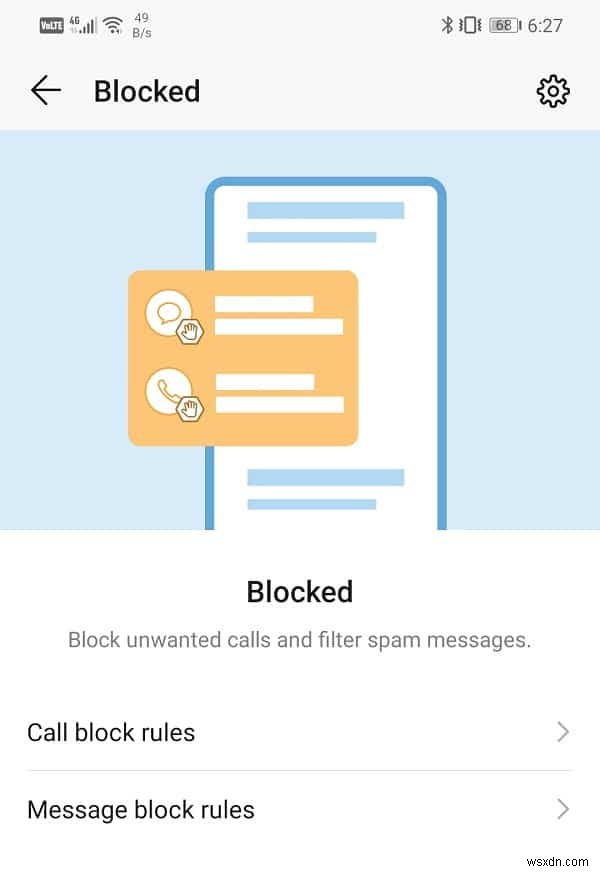Open the settings gear icon
The image size is (600, 872).
click(x=553, y=92)
